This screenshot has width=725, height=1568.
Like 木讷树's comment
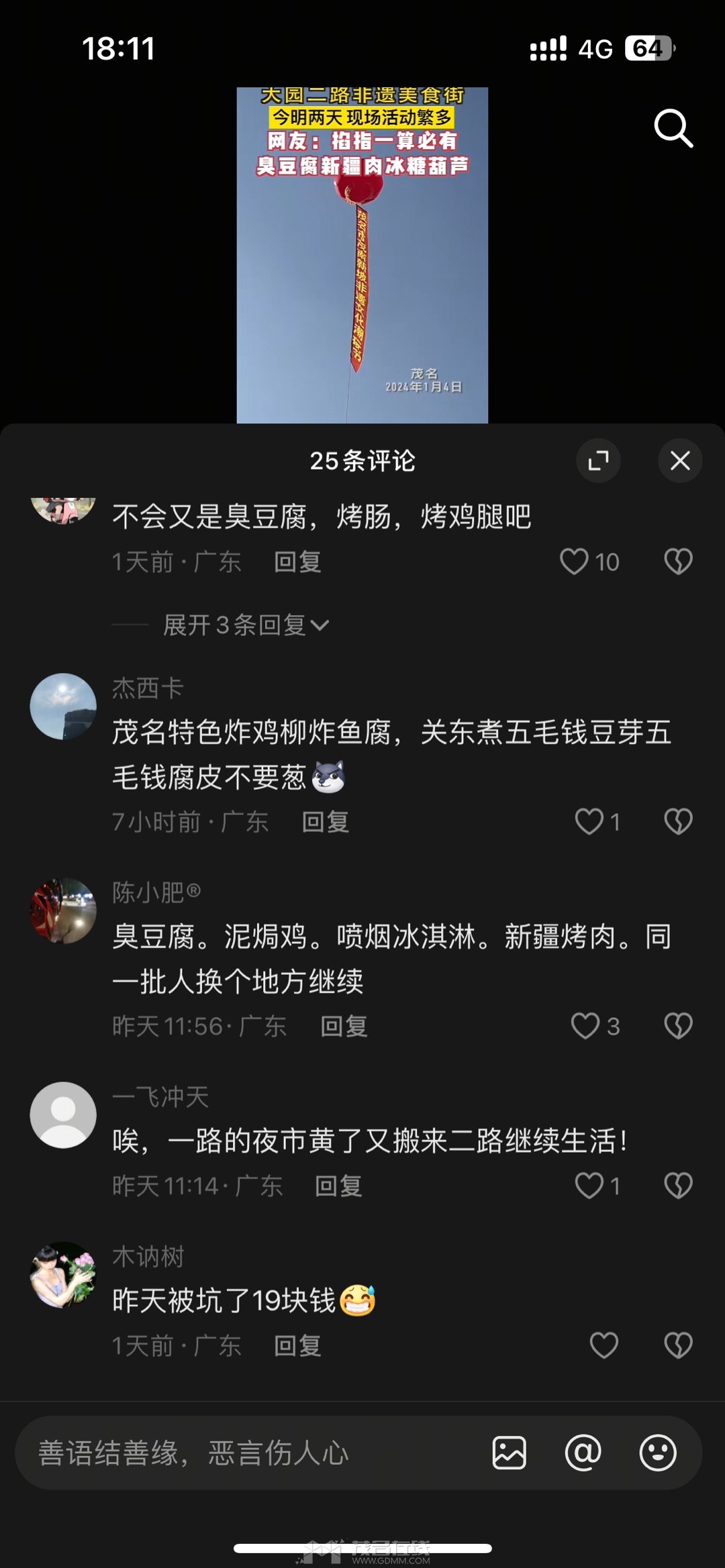(x=603, y=1345)
